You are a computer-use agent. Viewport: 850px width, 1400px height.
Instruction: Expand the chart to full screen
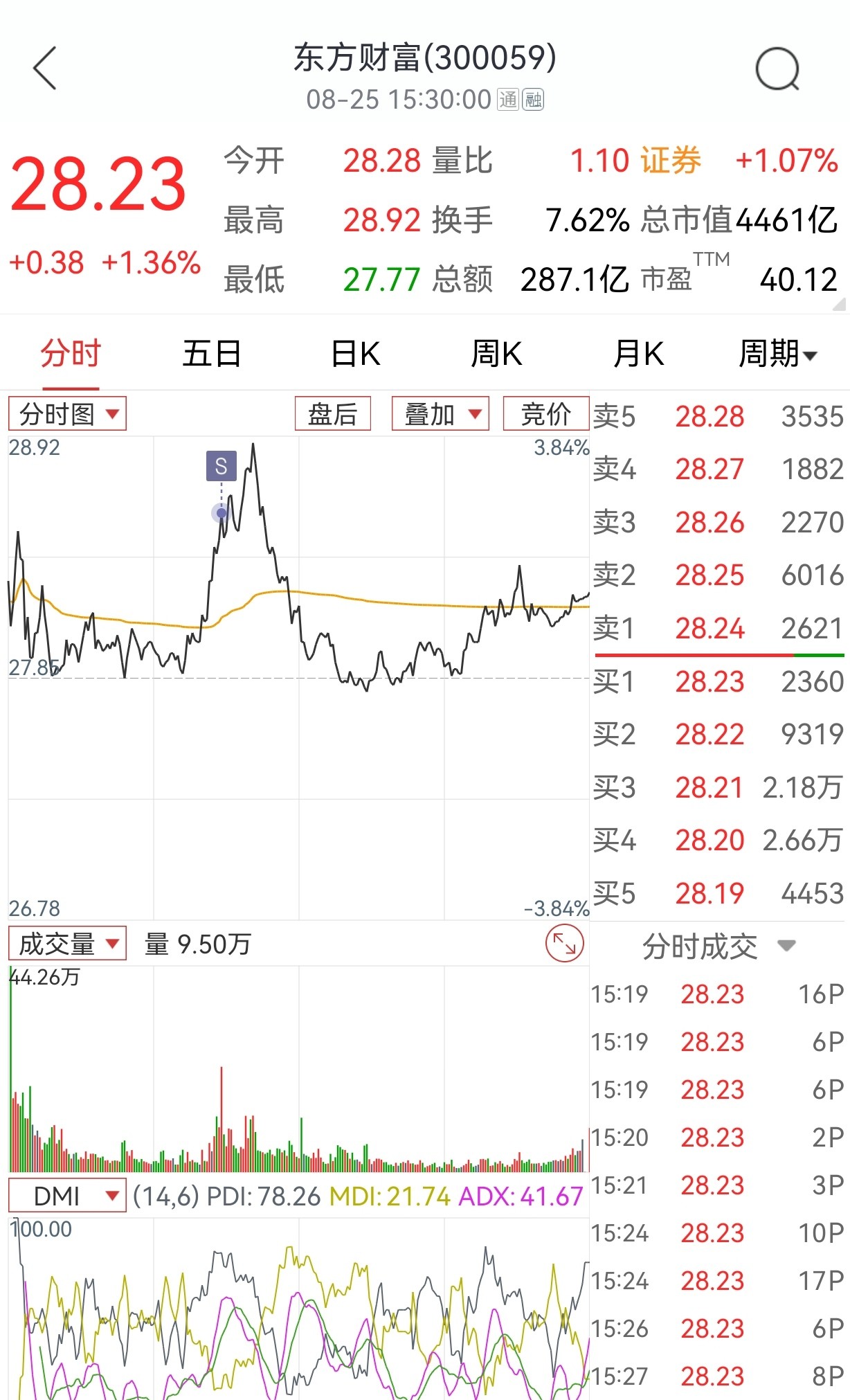[565, 945]
